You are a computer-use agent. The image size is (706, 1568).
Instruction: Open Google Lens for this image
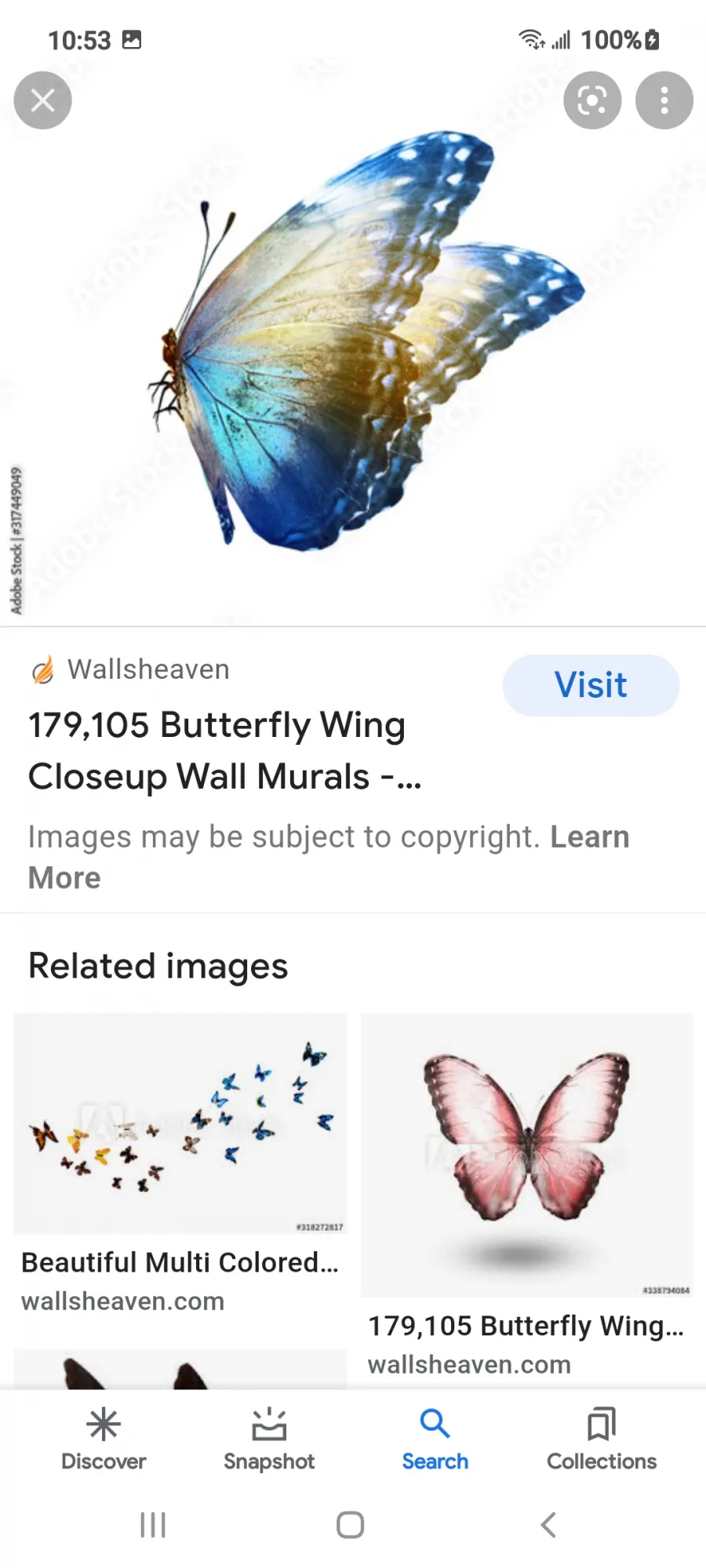pos(592,100)
